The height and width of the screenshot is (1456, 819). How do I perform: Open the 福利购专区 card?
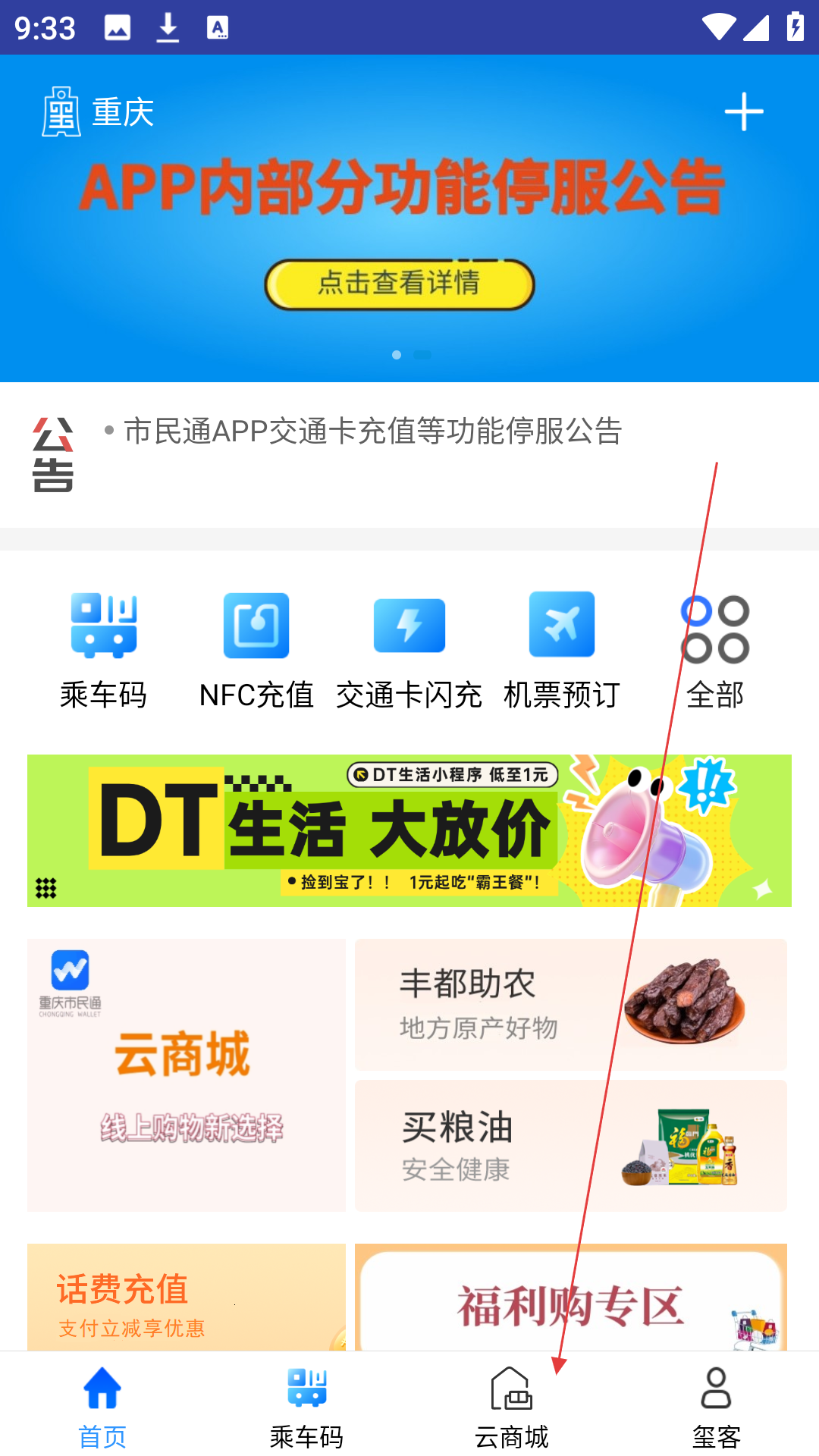(x=570, y=1298)
